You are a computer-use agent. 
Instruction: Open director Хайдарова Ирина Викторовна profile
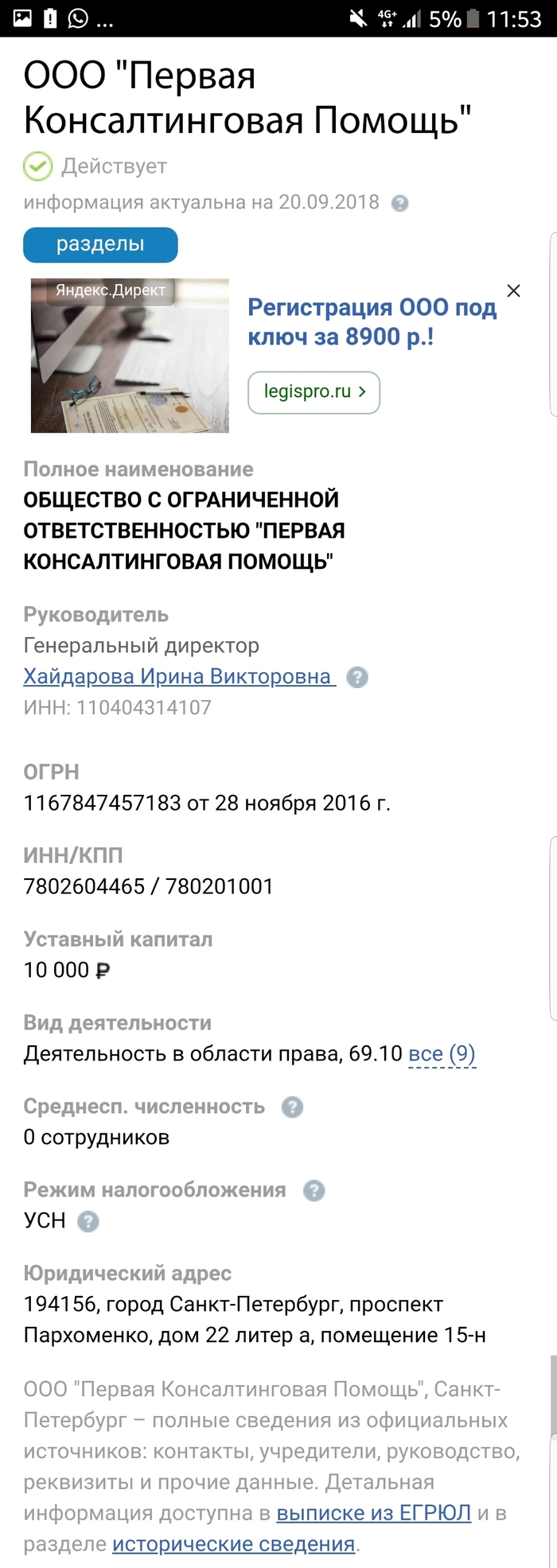[x=179, y=677]
